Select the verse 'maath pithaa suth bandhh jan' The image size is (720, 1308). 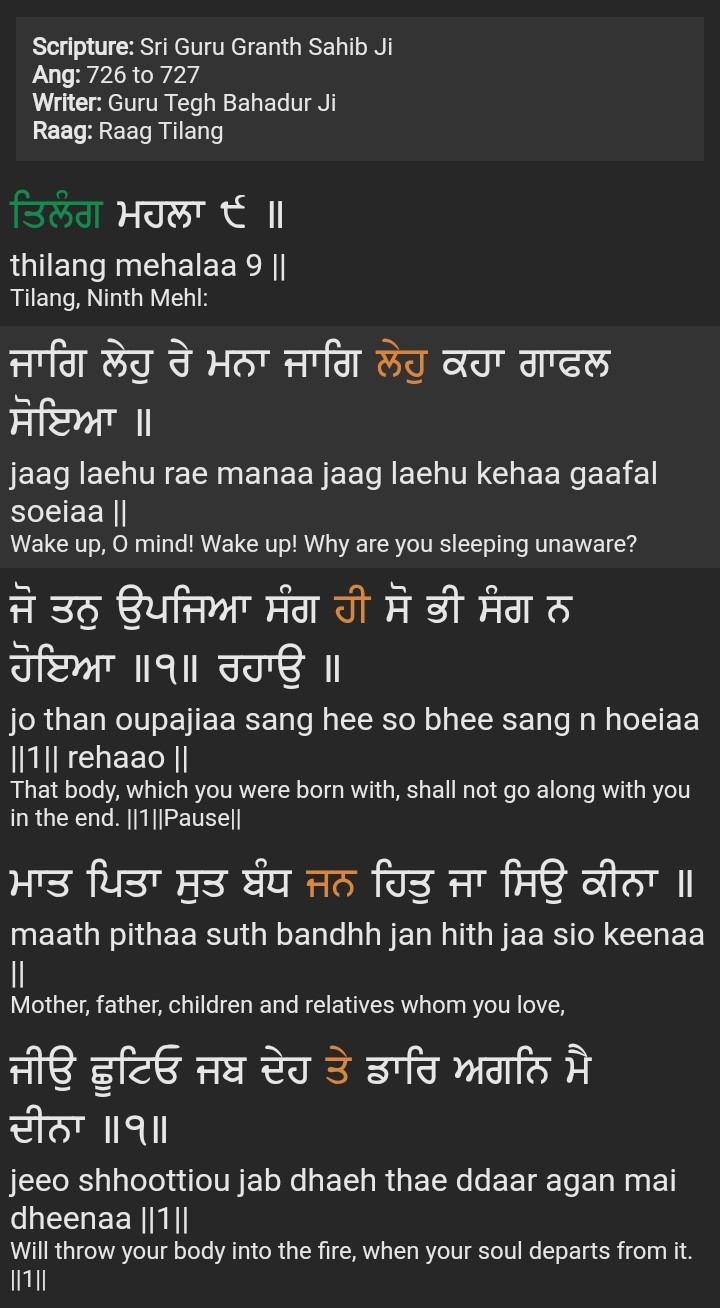358,936
